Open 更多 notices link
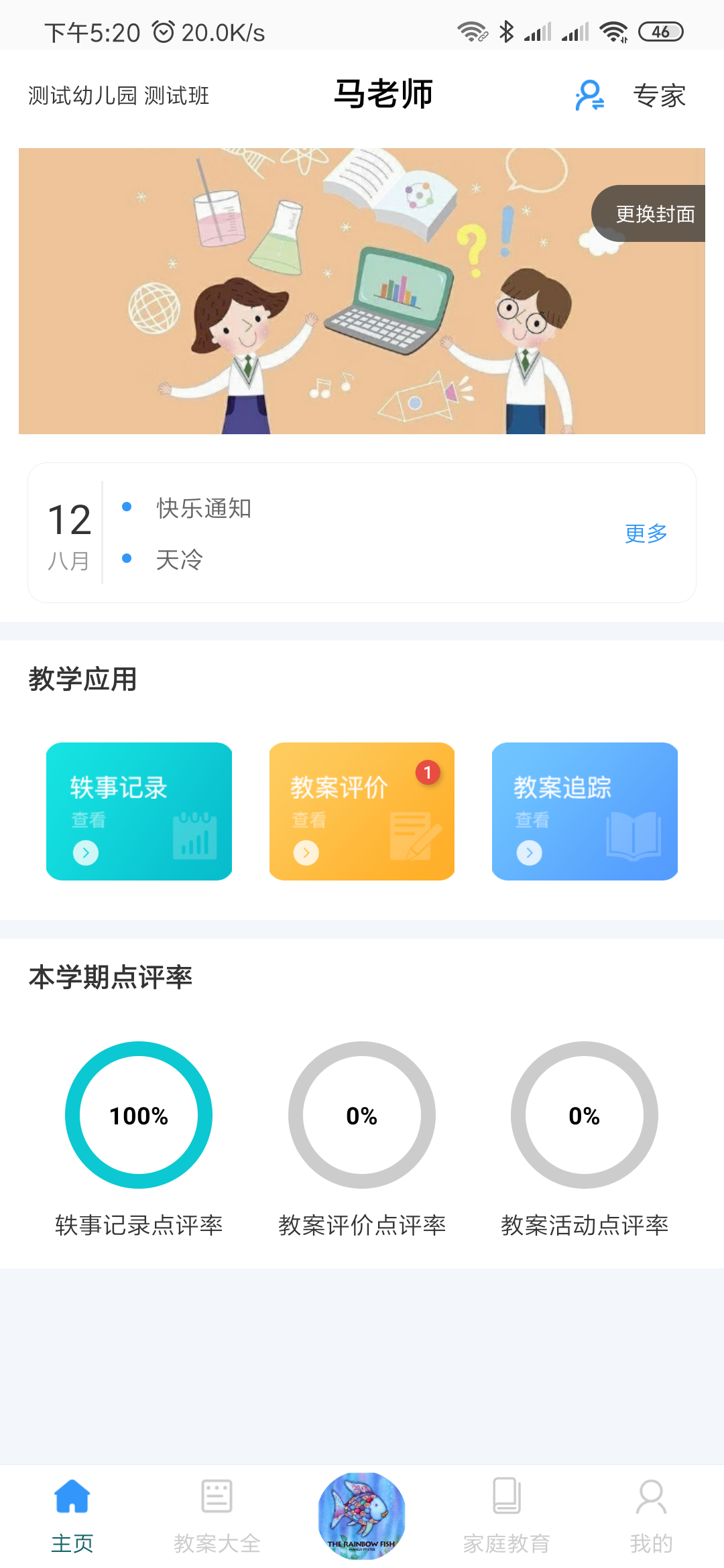The image size is (724, 1568). [646, 533]
